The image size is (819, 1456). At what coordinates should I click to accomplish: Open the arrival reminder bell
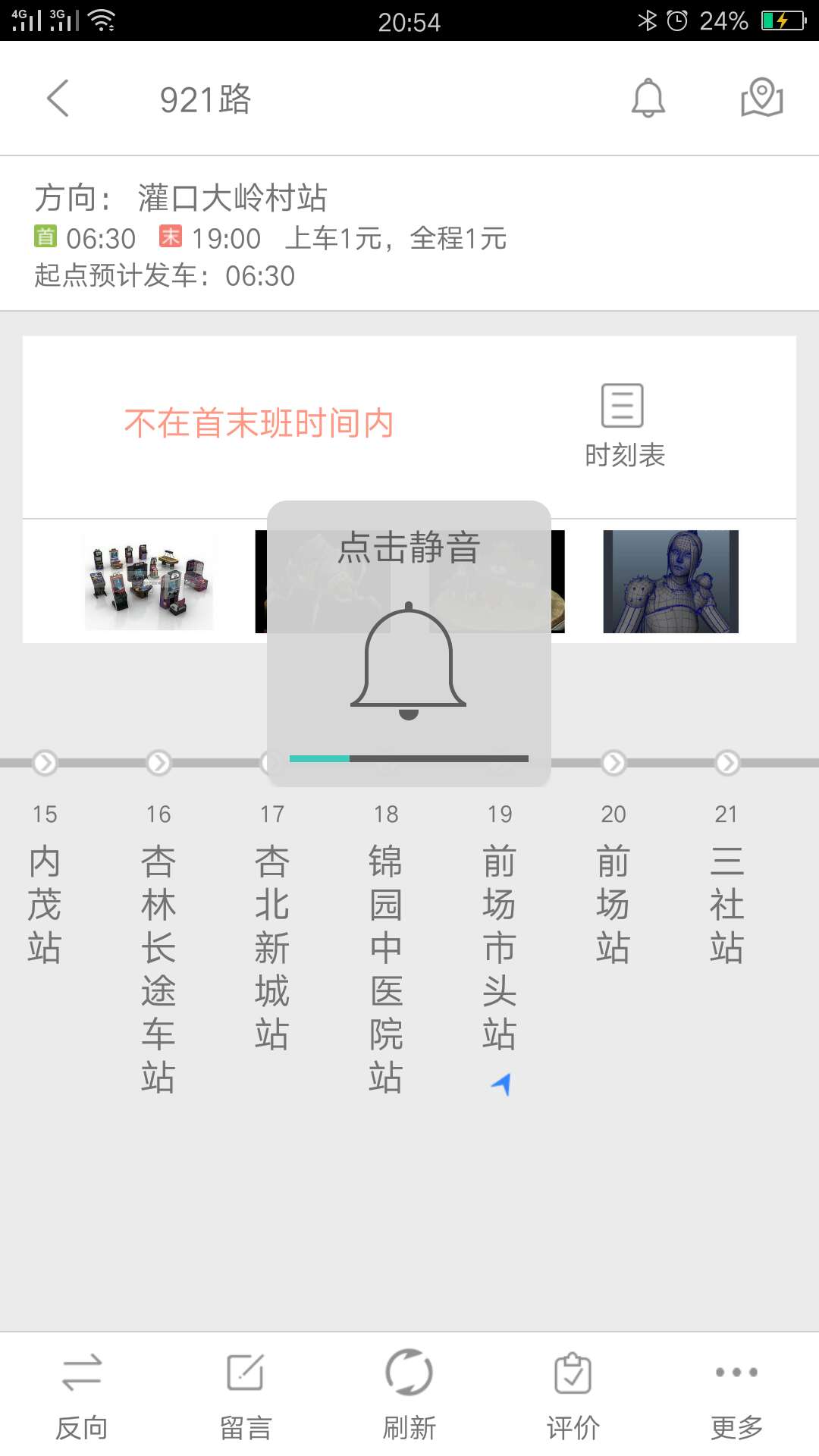click(x=648, y=99)
